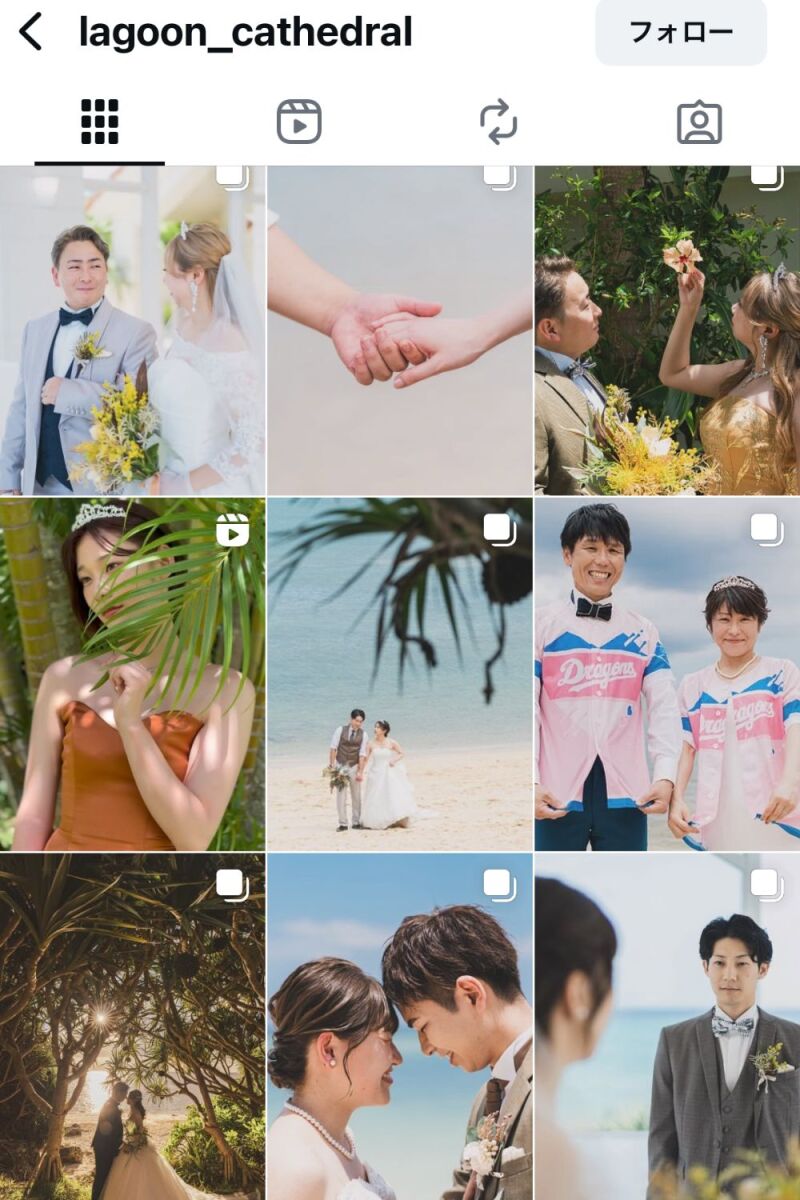Open post of couple touching foreheads
Screen dimensions: 800x1200
pos(399,1025)
